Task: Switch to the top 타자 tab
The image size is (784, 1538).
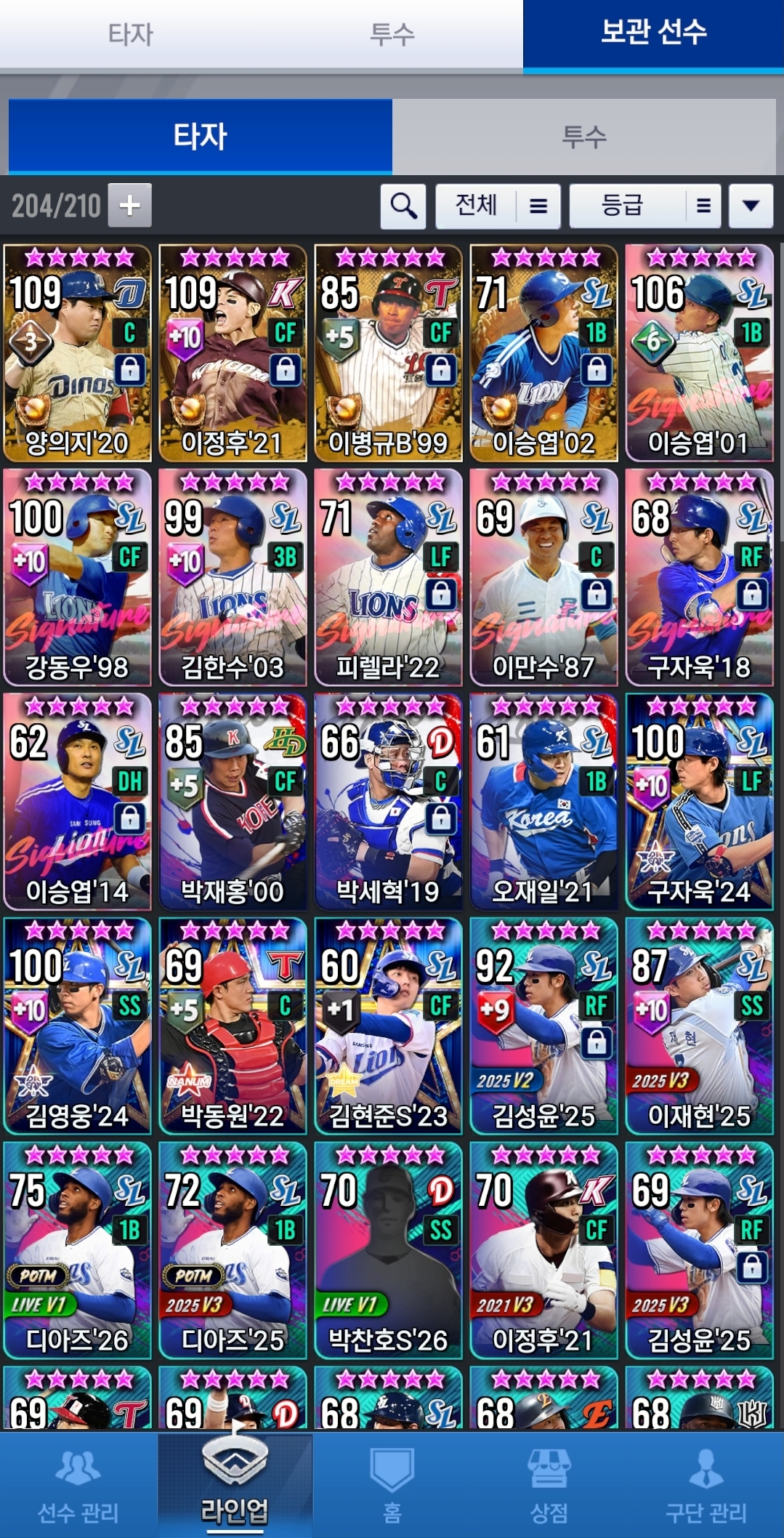Action: coord(131,34)
